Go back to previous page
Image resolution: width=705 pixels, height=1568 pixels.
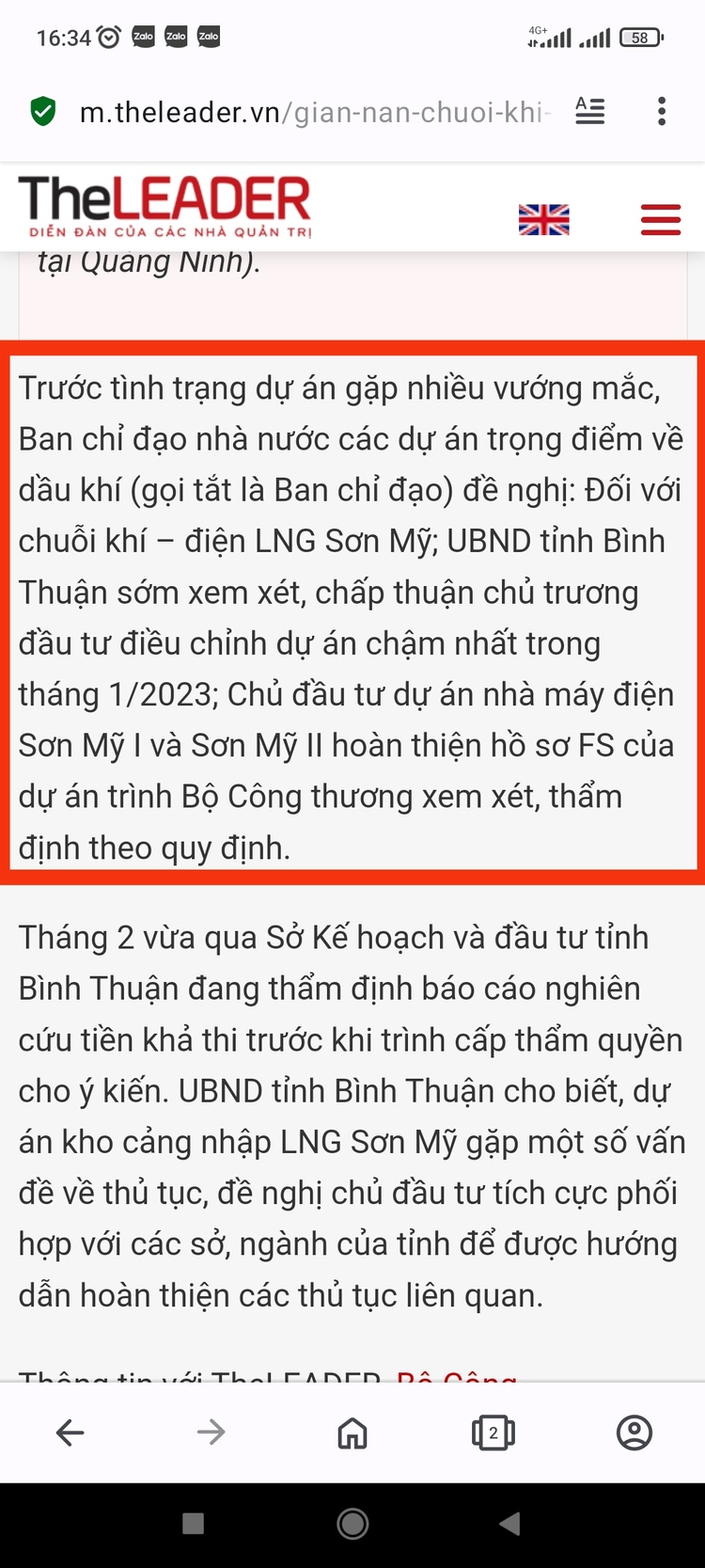coord(70,1433)
